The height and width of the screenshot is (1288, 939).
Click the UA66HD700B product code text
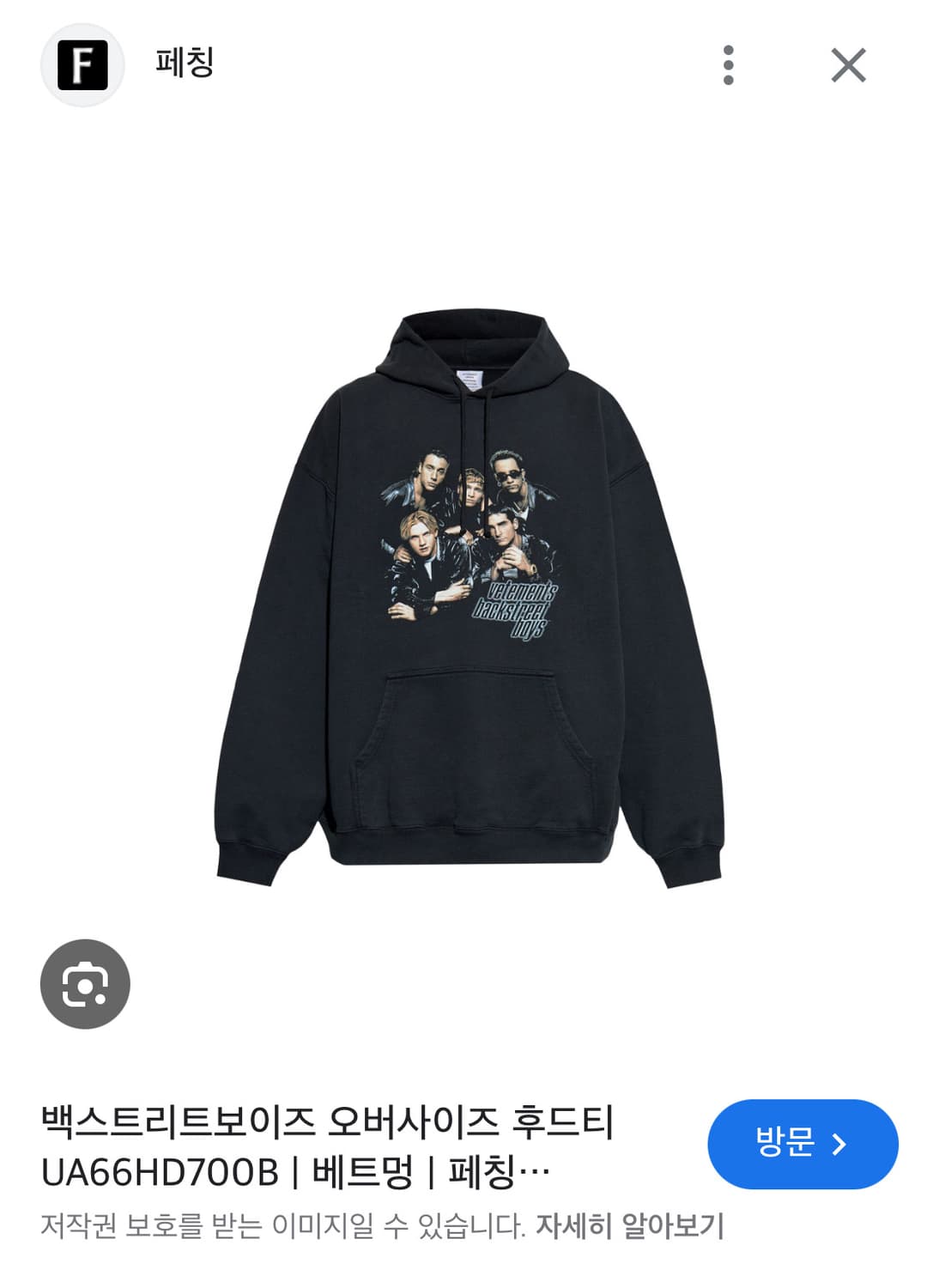159,1168
